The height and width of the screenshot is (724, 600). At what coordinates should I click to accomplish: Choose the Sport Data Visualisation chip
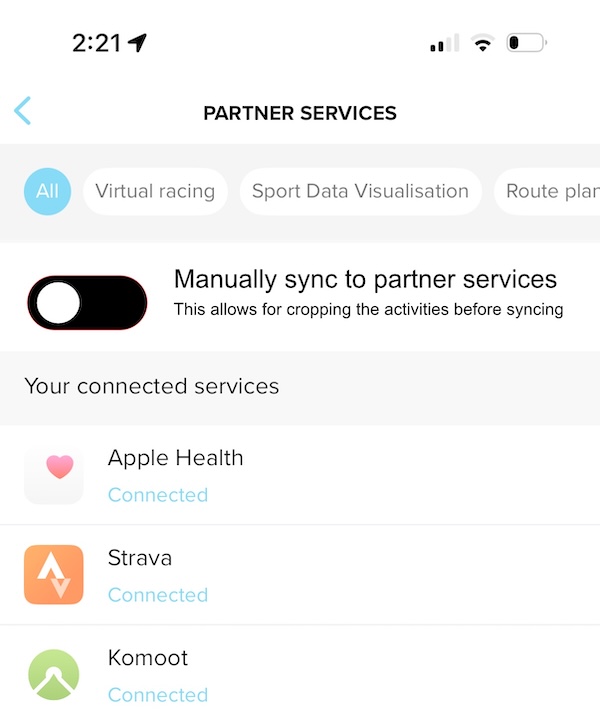(360, 191)
